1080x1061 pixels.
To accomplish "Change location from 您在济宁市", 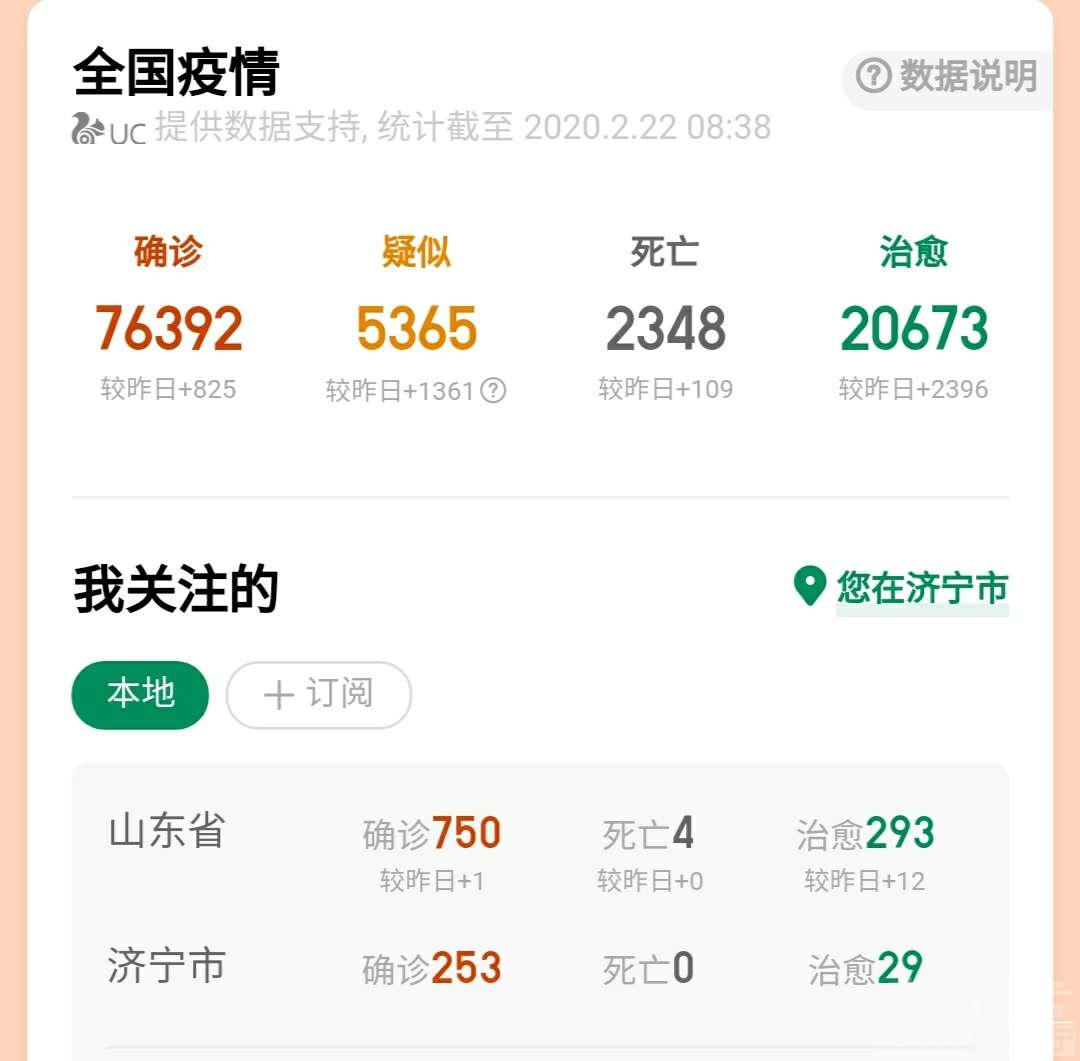I will (903, 588).
